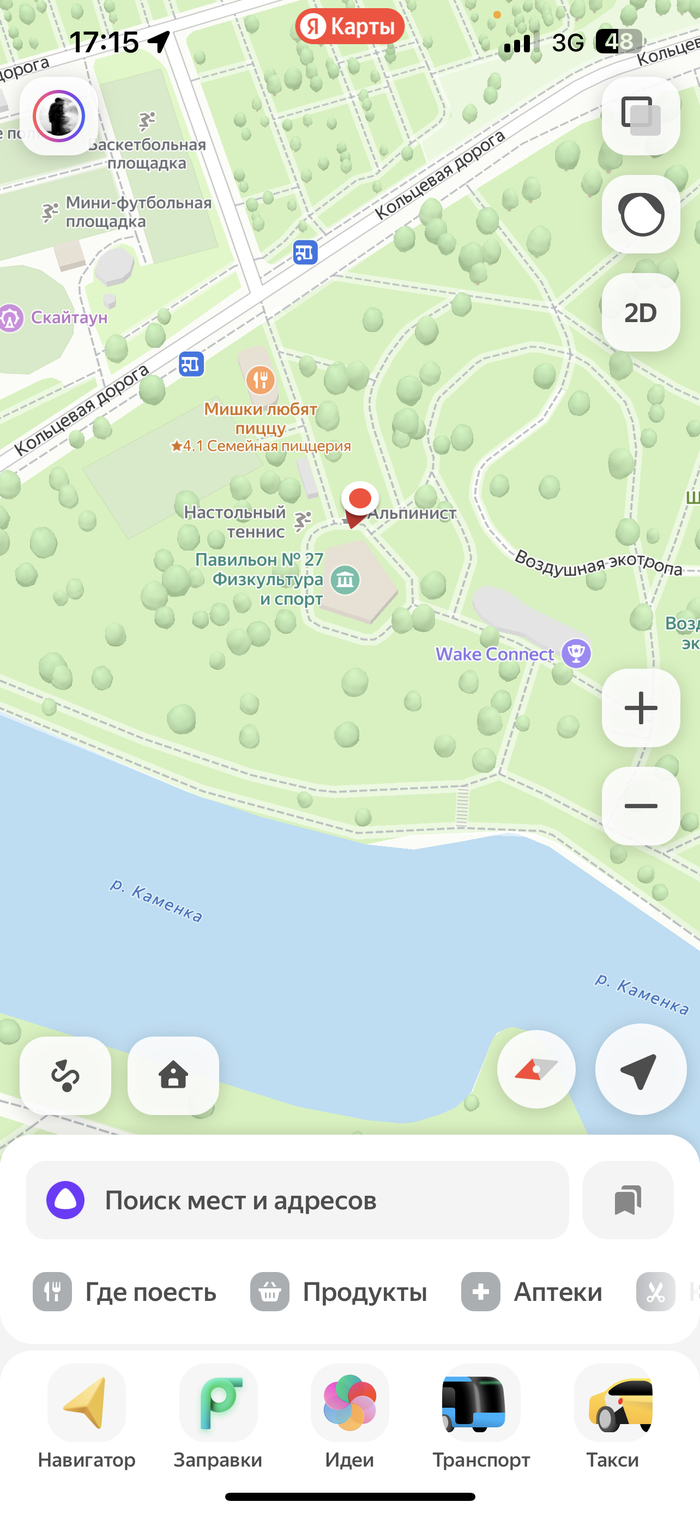Viewport: 700px width, 1514px height.
Task: Zoom in with the plus button
Action: (640, 709)
